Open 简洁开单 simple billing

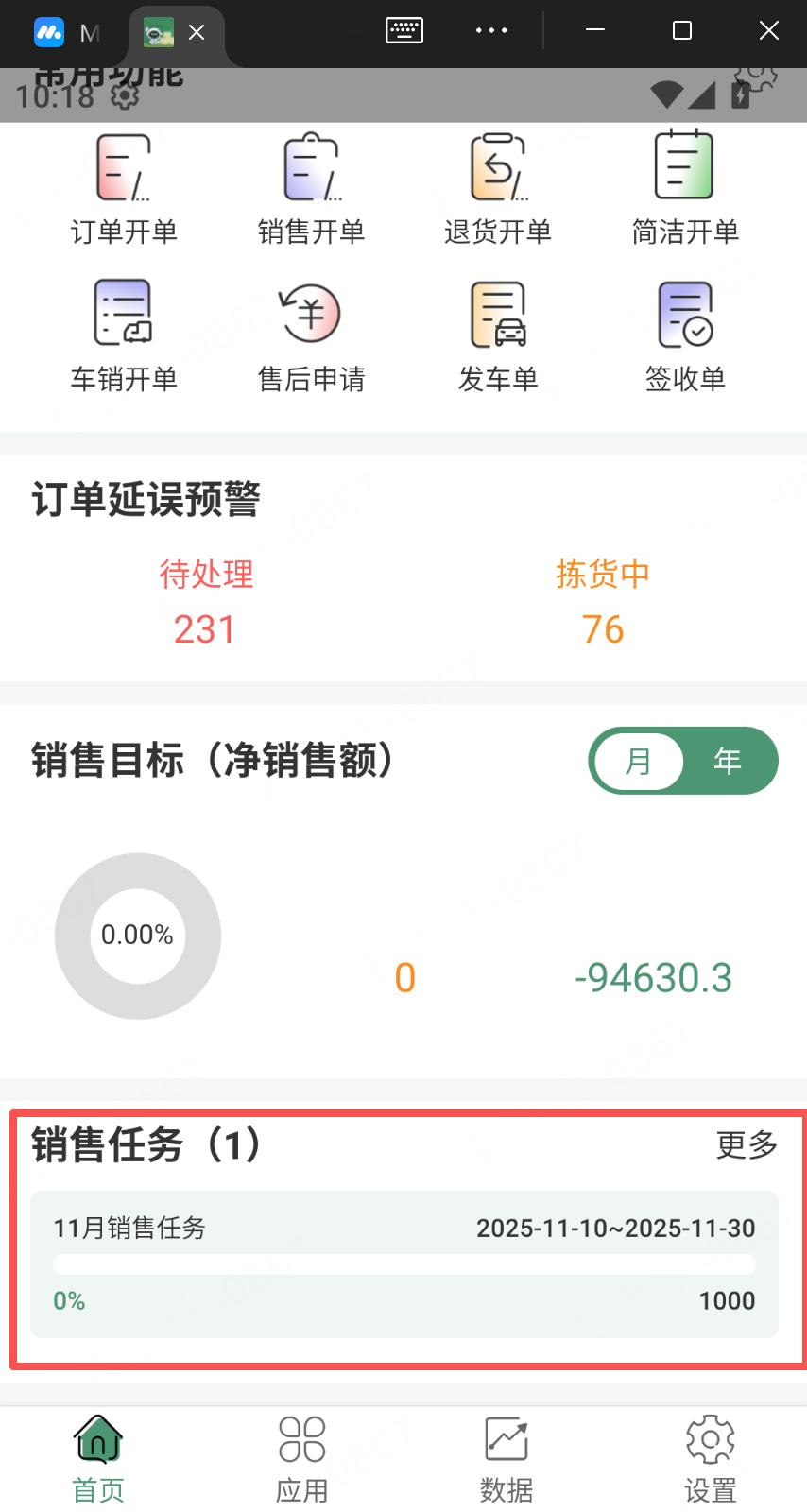pyautogui.click(x=685, y=189)
